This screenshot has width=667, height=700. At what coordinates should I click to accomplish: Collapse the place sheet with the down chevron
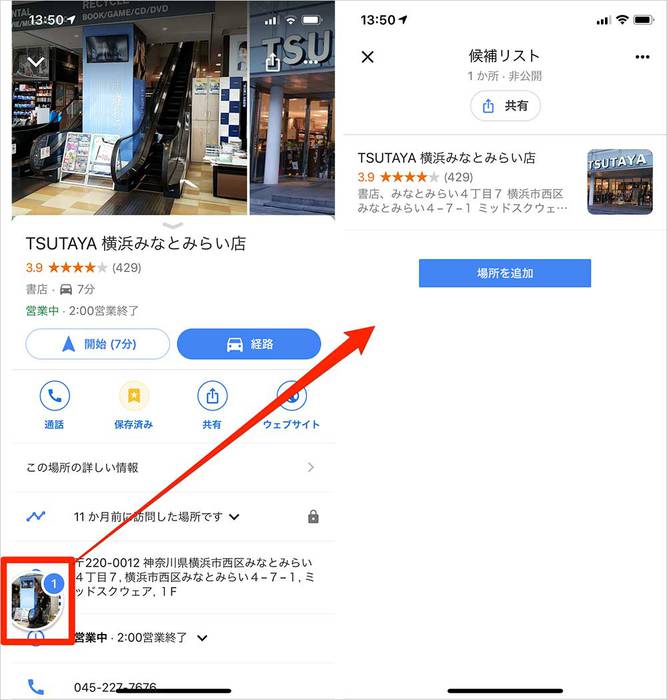(x=36, y=63)
